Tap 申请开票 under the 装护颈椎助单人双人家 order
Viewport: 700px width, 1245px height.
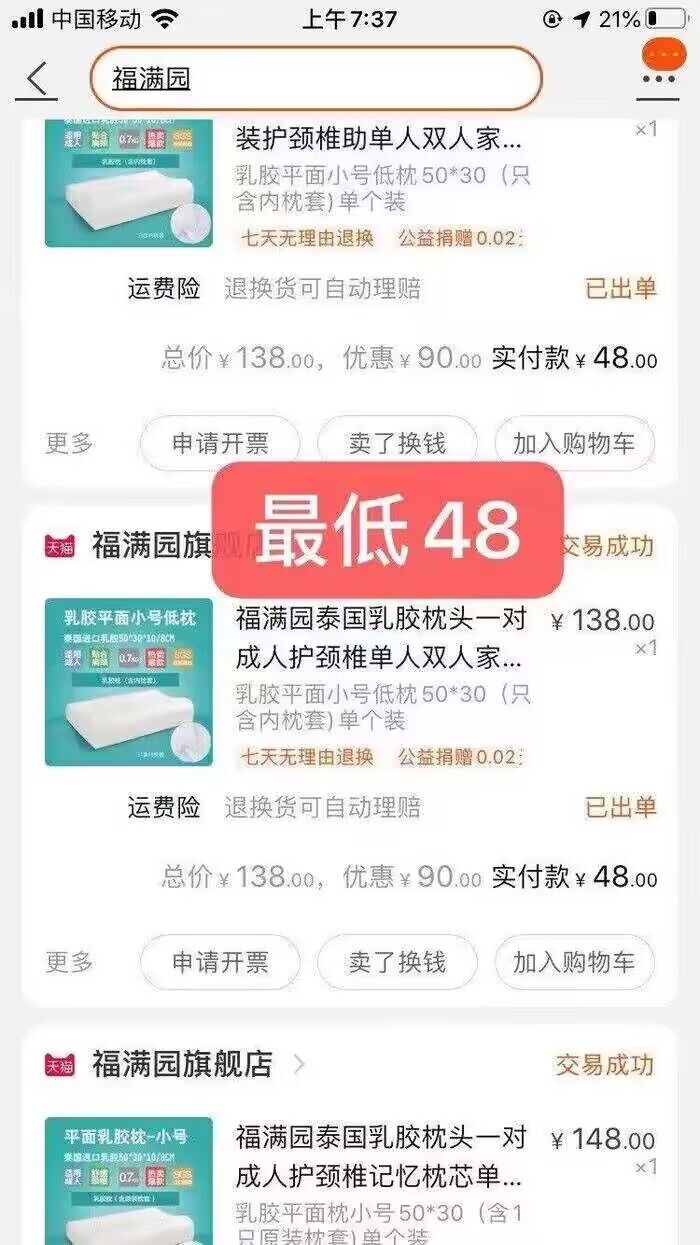220,443
